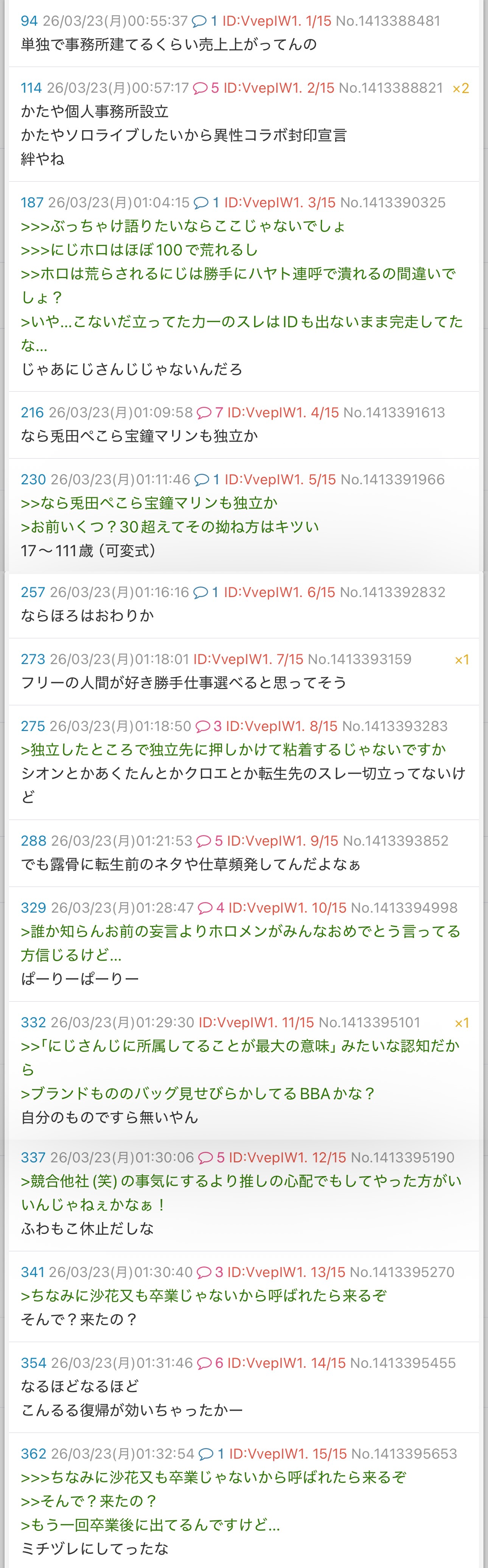Image resolution: width=488 pixels, height=1568 pixels.
Task: Open post number 362
Action: tap(33, 1453)
